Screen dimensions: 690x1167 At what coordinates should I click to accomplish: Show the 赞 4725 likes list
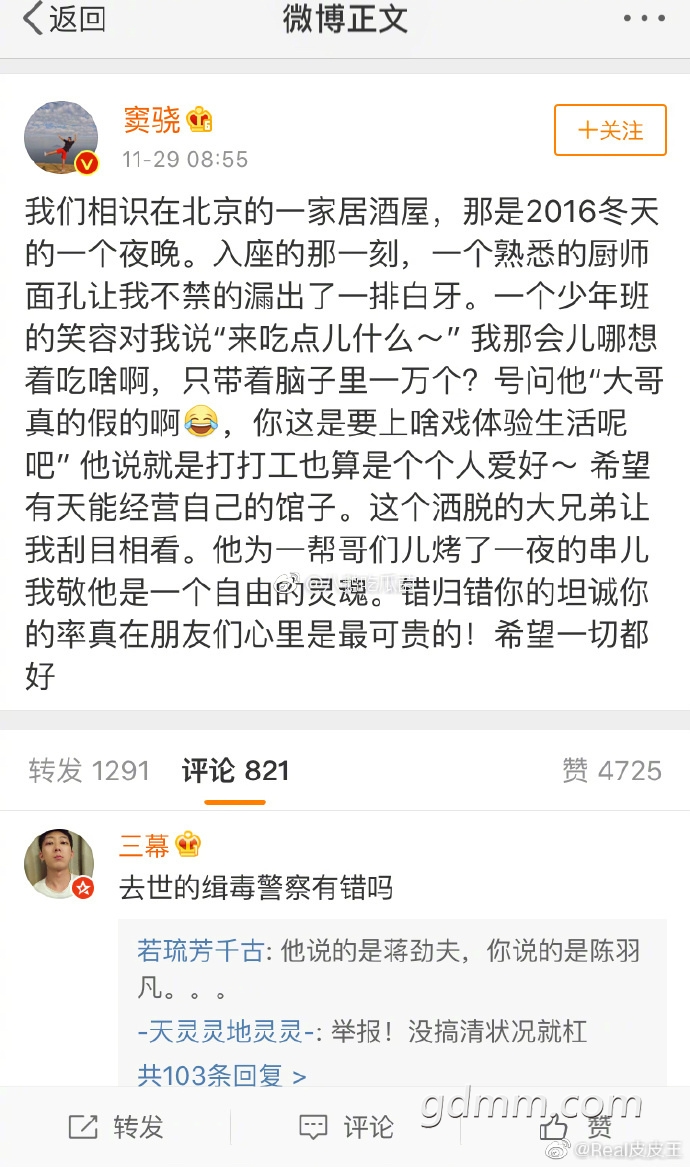(611, 770)
